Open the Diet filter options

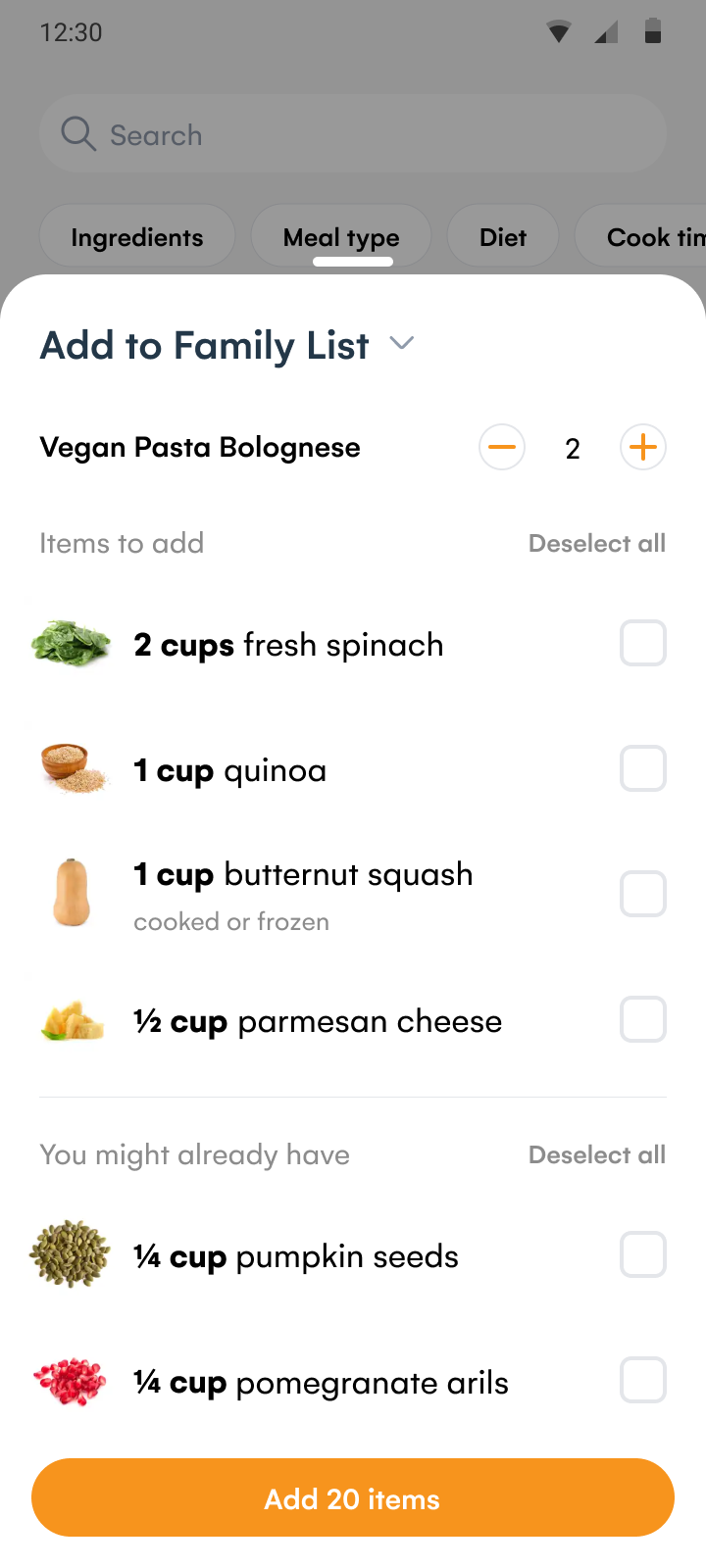pyautogui.click(x=503, y=236)
